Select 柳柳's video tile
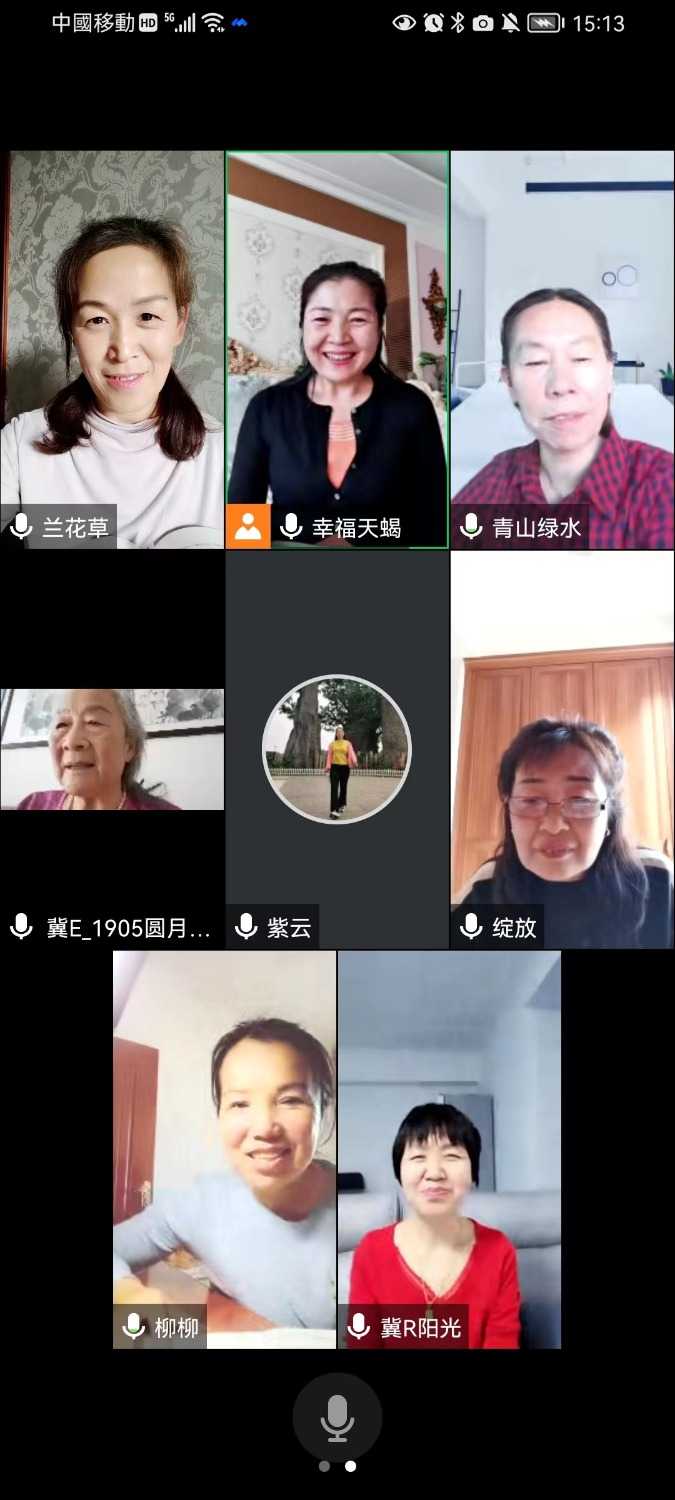The width and height of the screenshot is (675, 1500). (224, 1149)
